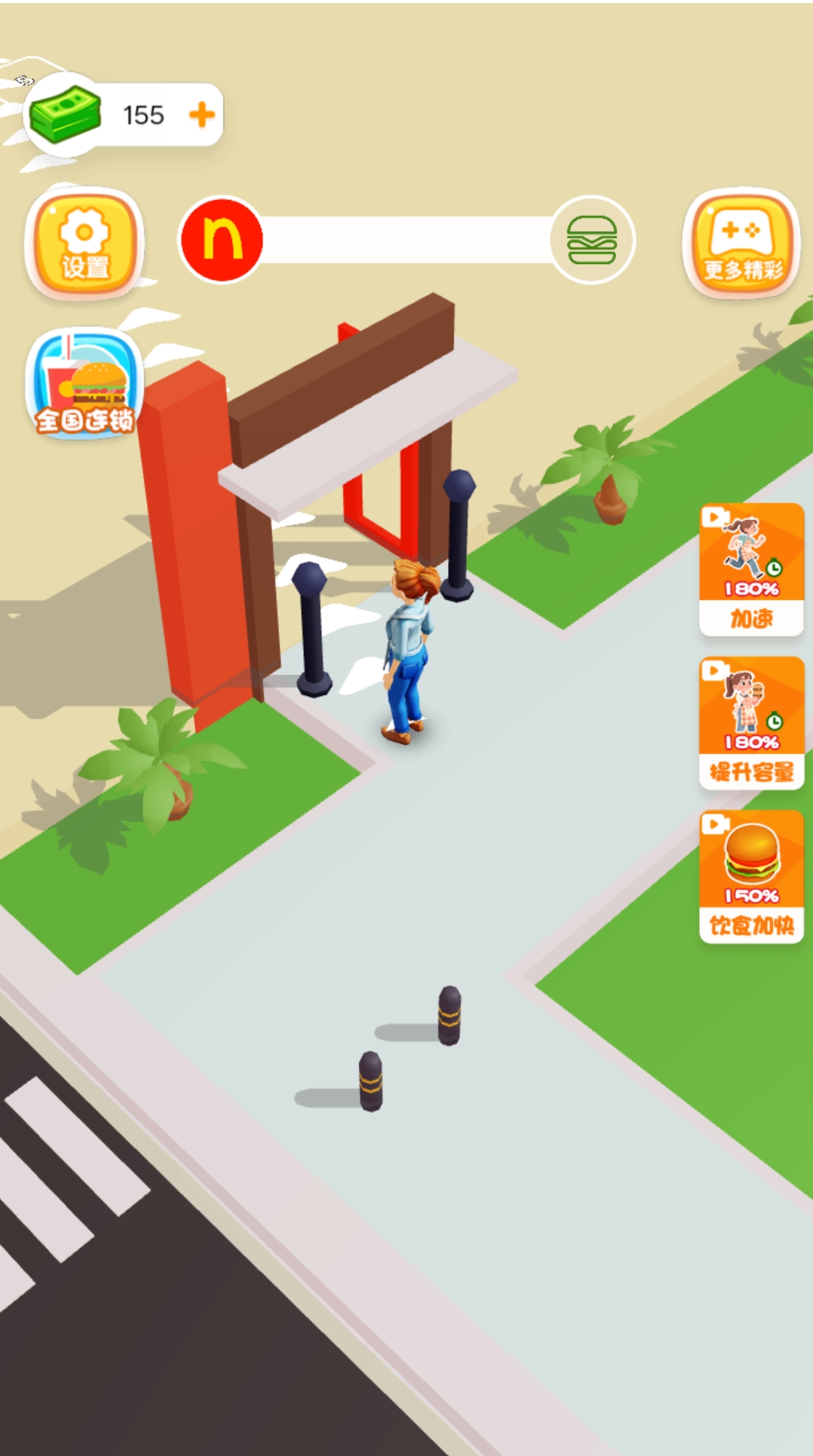
Task: Open 更多精彩 more games button
Action: (742, 243)
